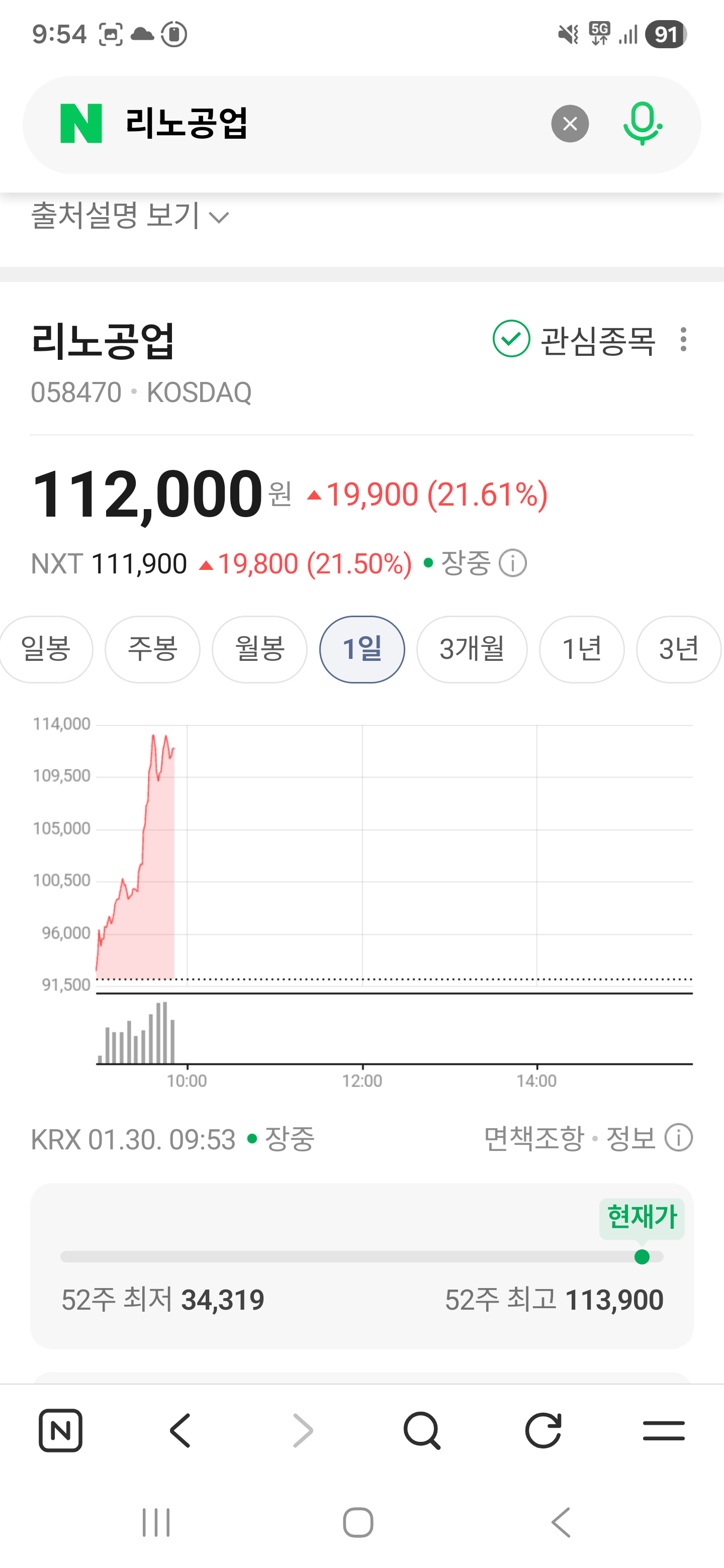
Task: Go to the Naver home button
Action: [x=60, y=1430]
